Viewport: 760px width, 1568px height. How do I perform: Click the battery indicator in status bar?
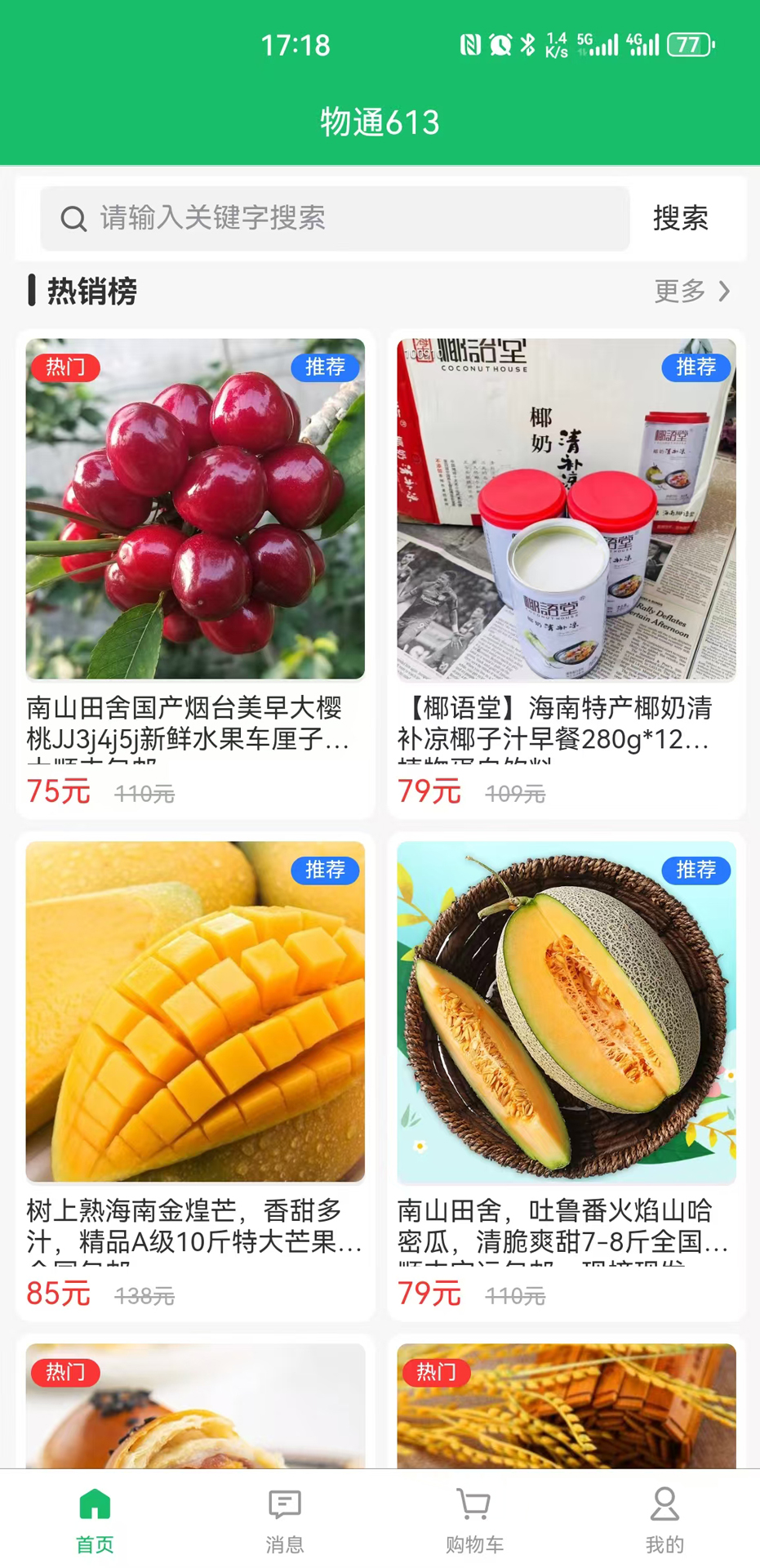pyautogui.click(x=690, y=45)
